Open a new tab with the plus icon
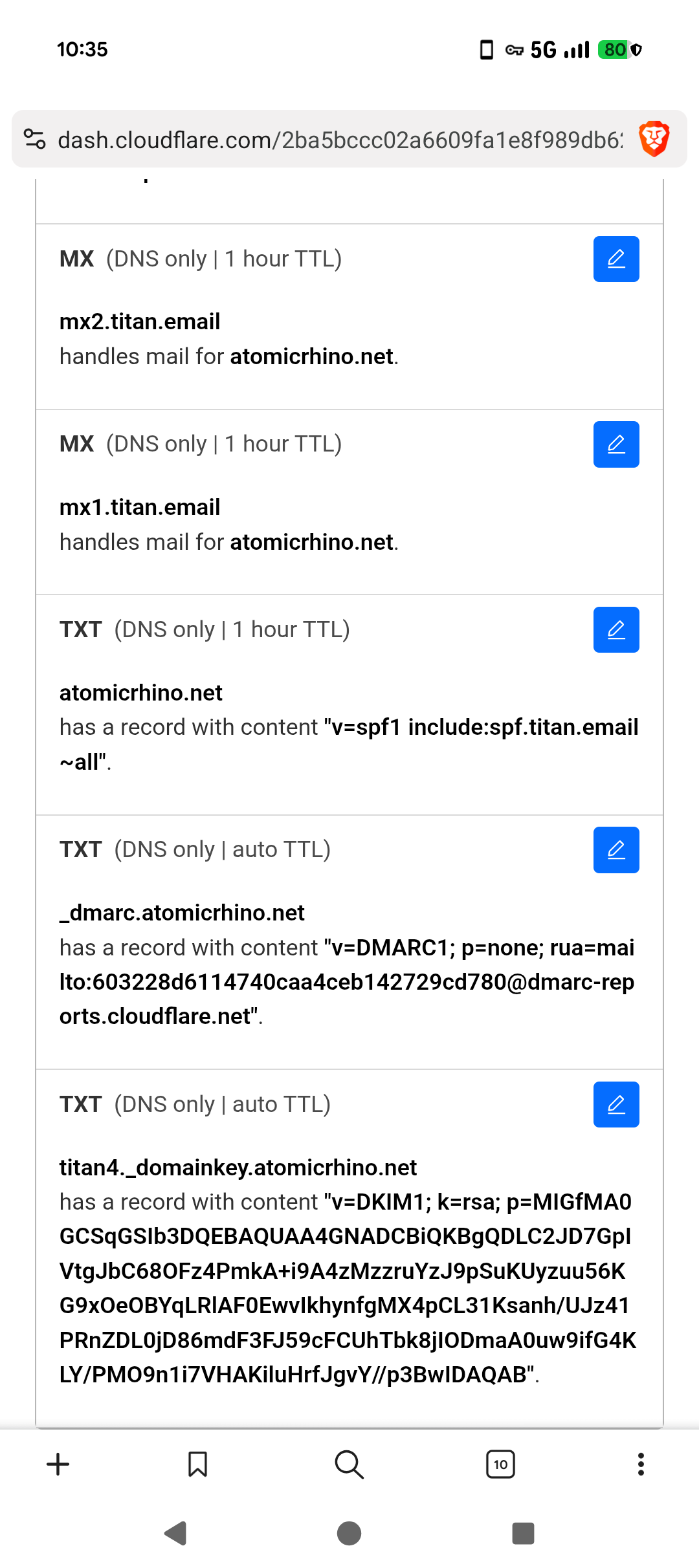Viewport: 699px width, 1568px height. [58, 1464]
